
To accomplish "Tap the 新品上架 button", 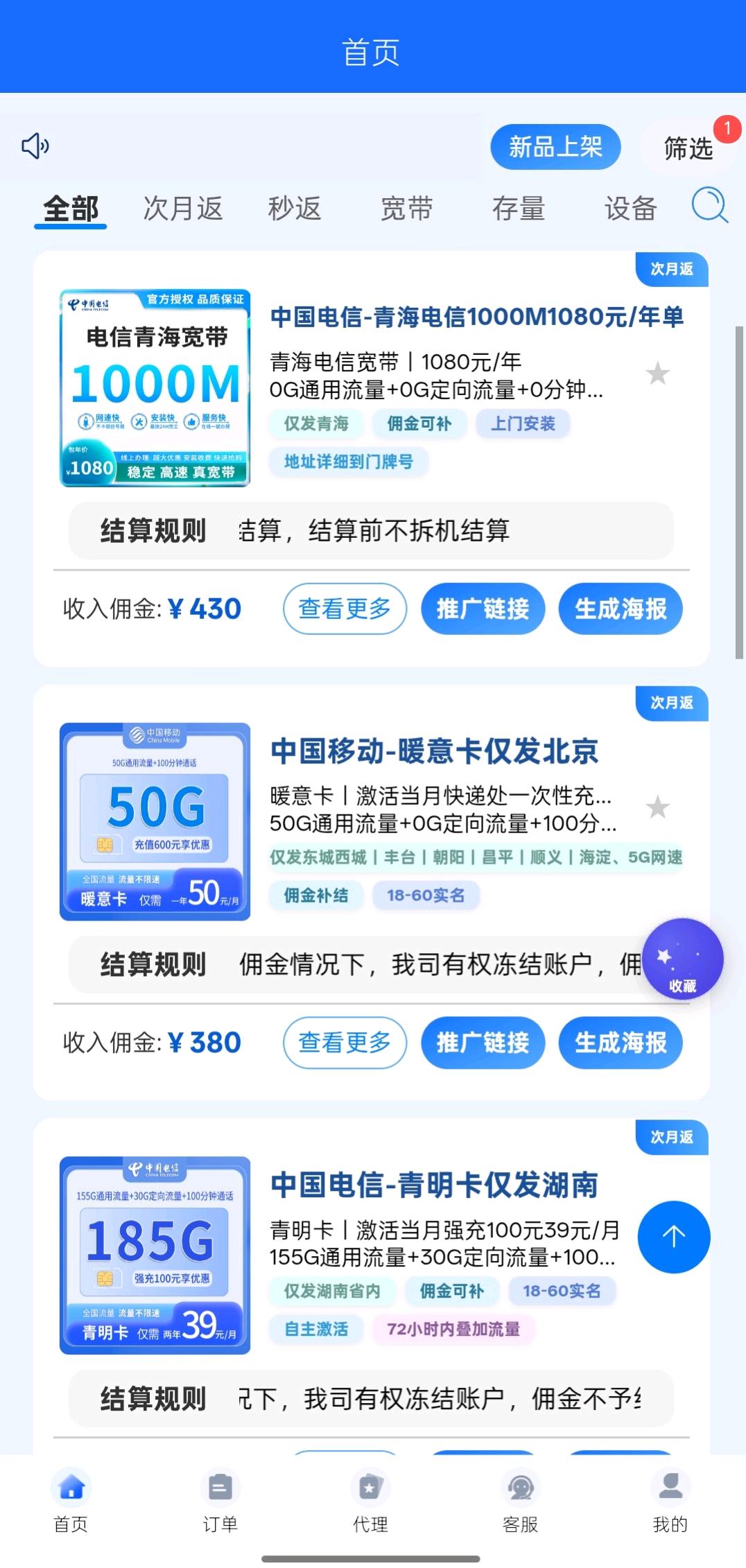I will pyautogui.click(x=555, y=146).
